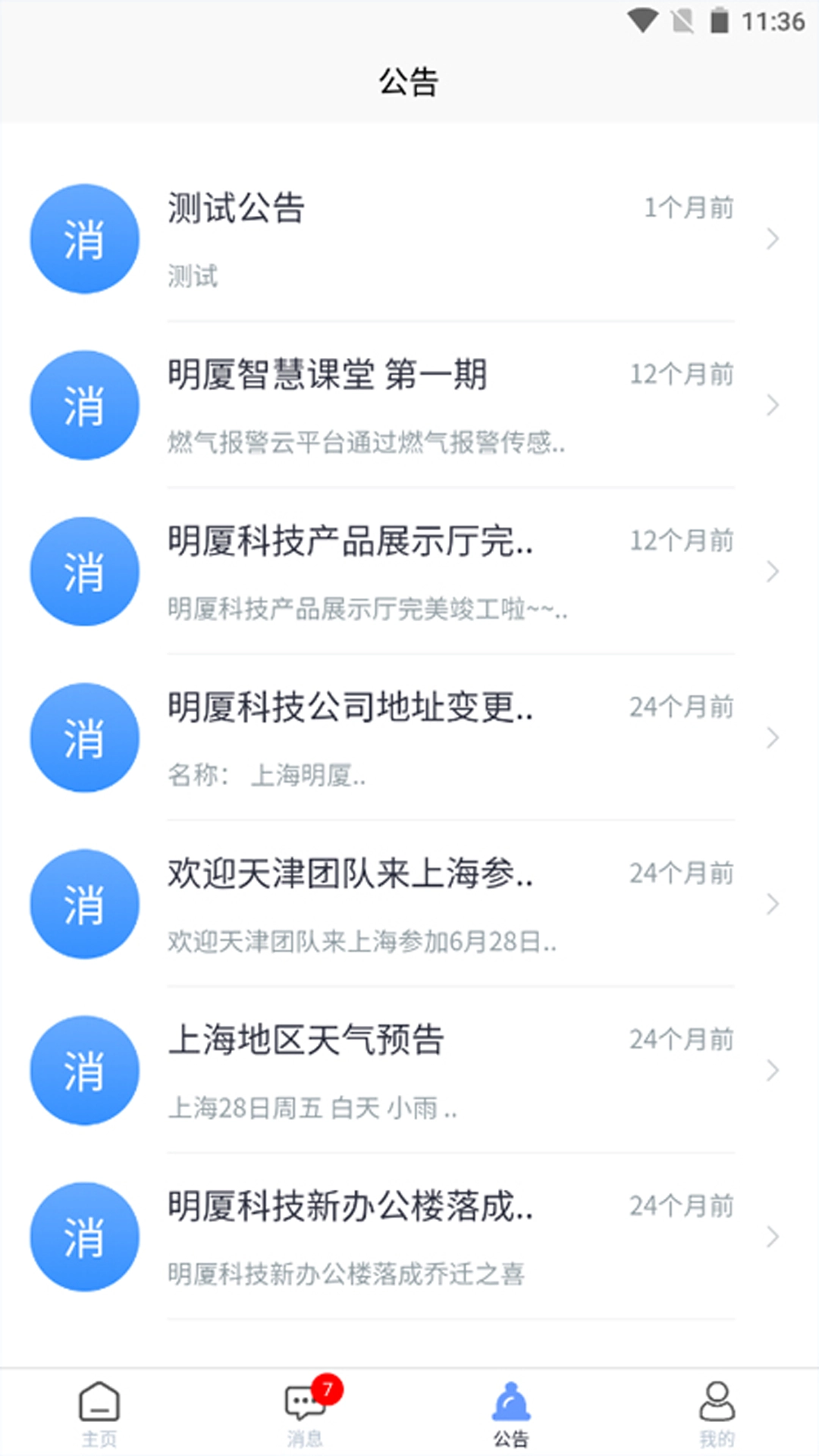The image size is (819, 1456).
Task: Tap the 消 avatar for 上海地区天气预告
Action: point(84,1072)
